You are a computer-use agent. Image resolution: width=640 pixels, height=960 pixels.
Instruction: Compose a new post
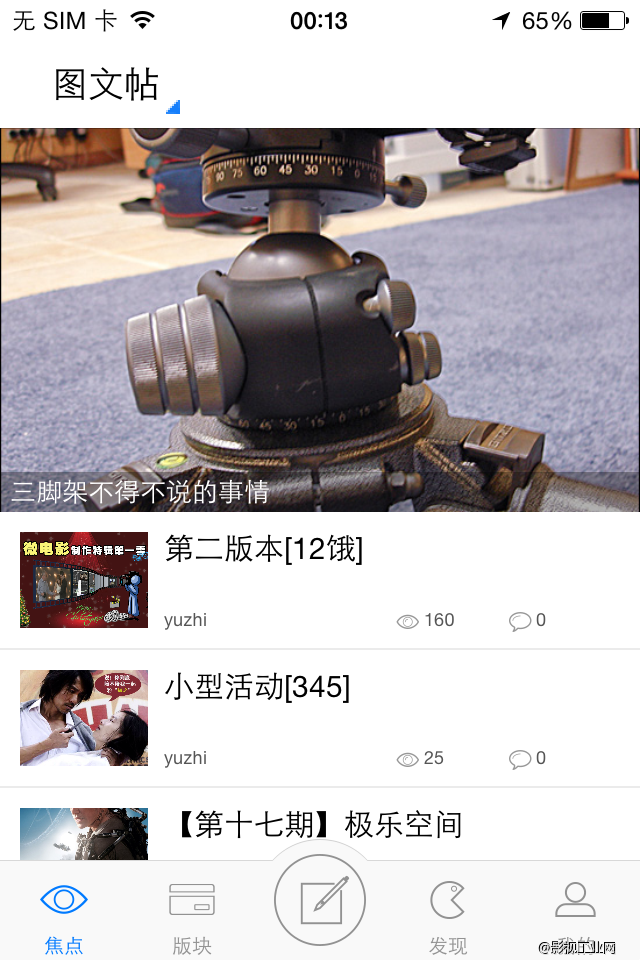[320, 900]
